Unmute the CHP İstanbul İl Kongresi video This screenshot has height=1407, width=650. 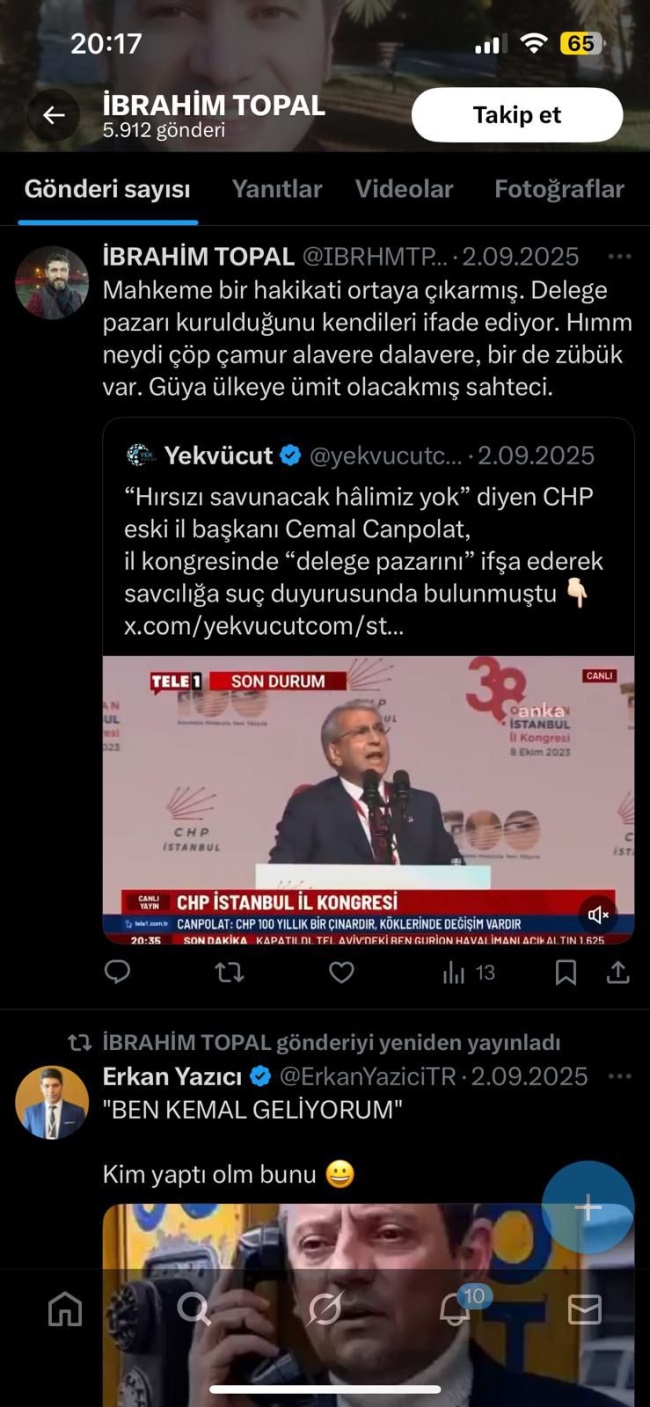599,915
